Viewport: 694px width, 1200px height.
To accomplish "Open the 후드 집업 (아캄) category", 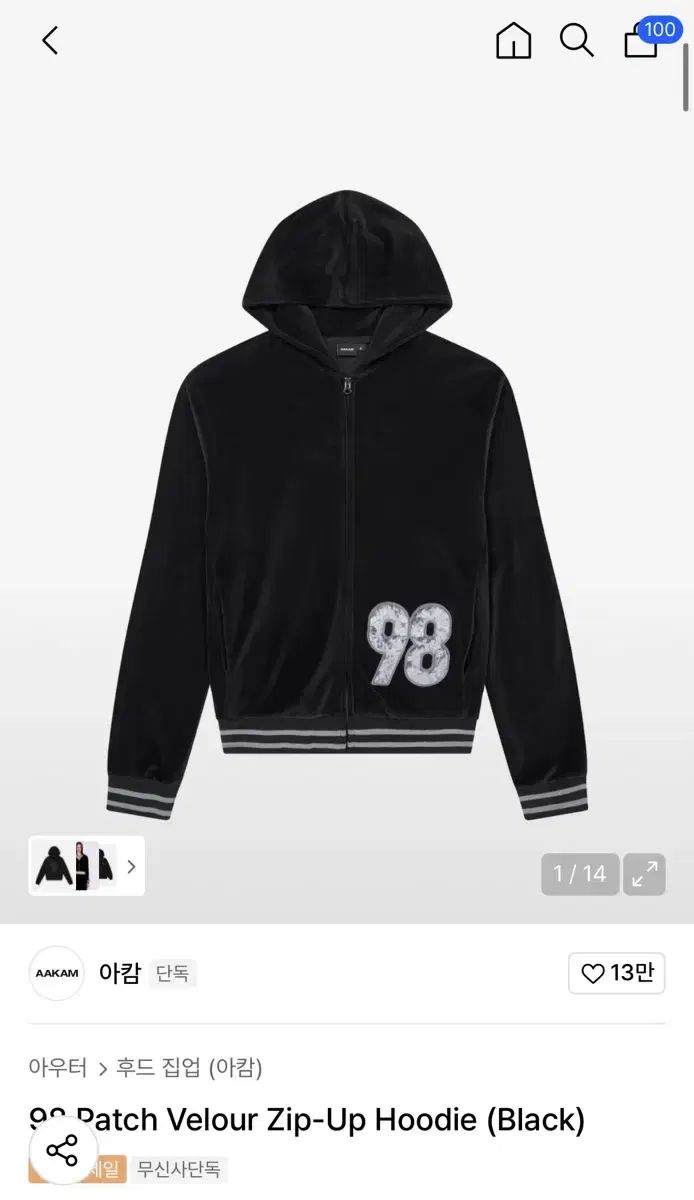I will pyautogui.click(x=189, y=1068).
